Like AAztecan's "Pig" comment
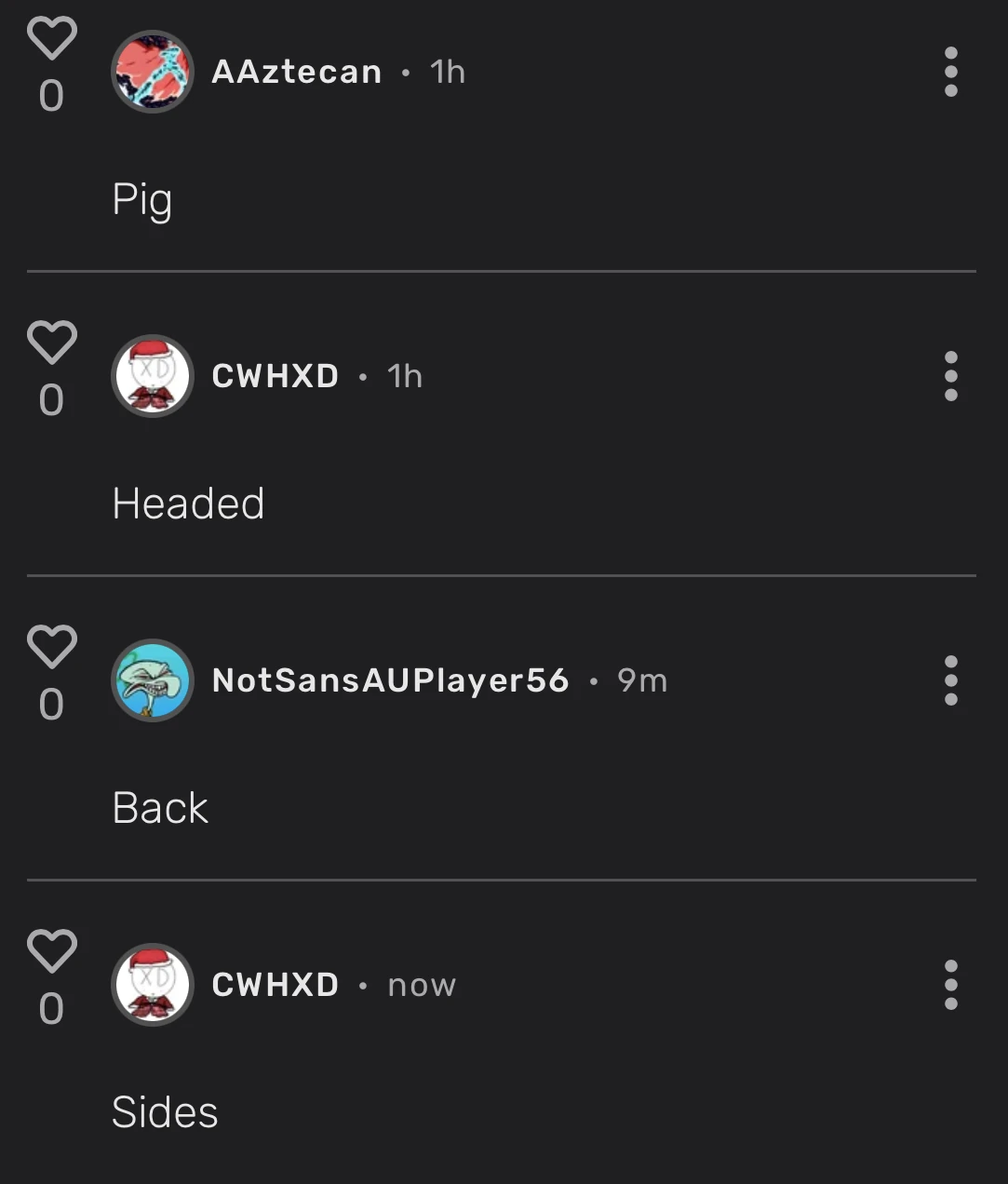1008x1184 pixels. (x=51, y=38)
